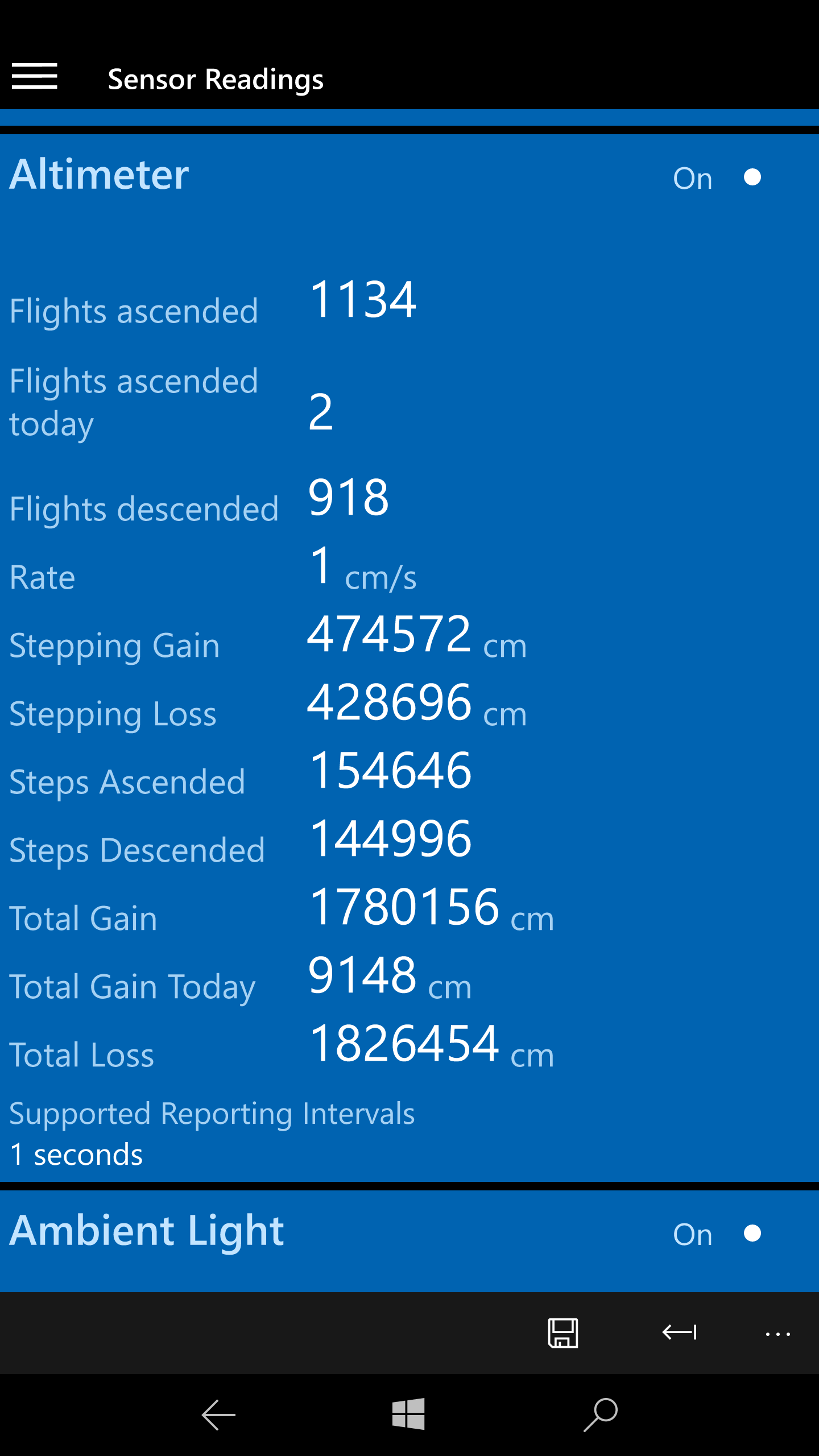This screenshot has width=819, height=1456.
Task: Tap the save disk icon
Action: click(x=562, y=1333)
